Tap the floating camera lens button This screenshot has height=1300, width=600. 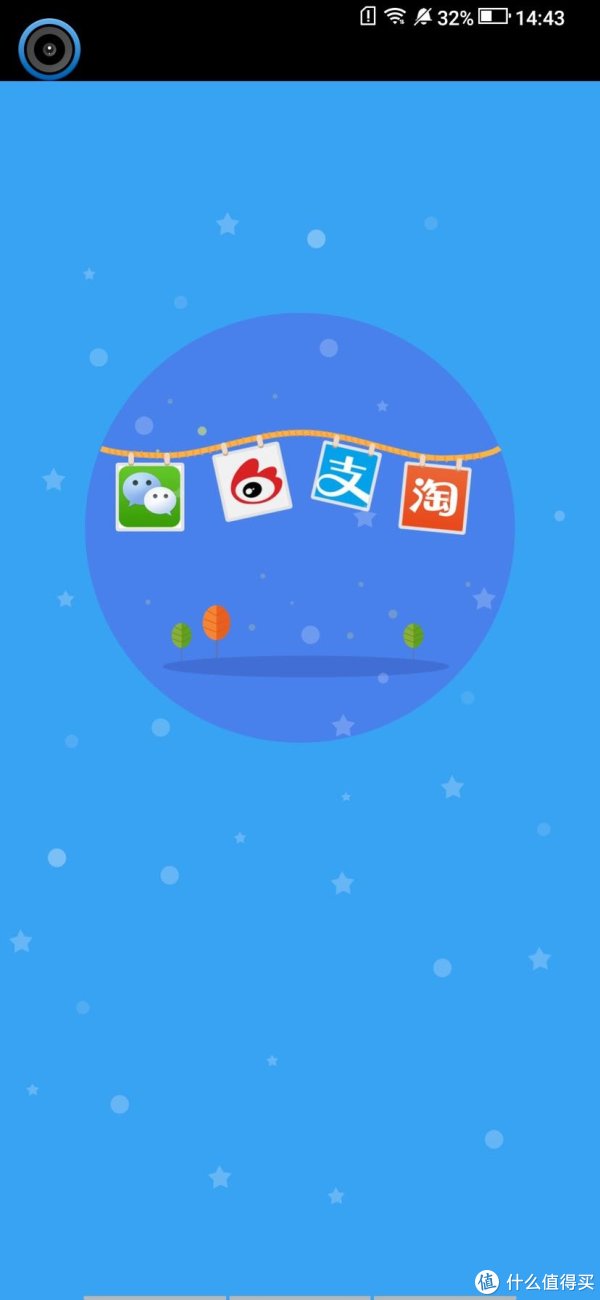coord(49,49)
